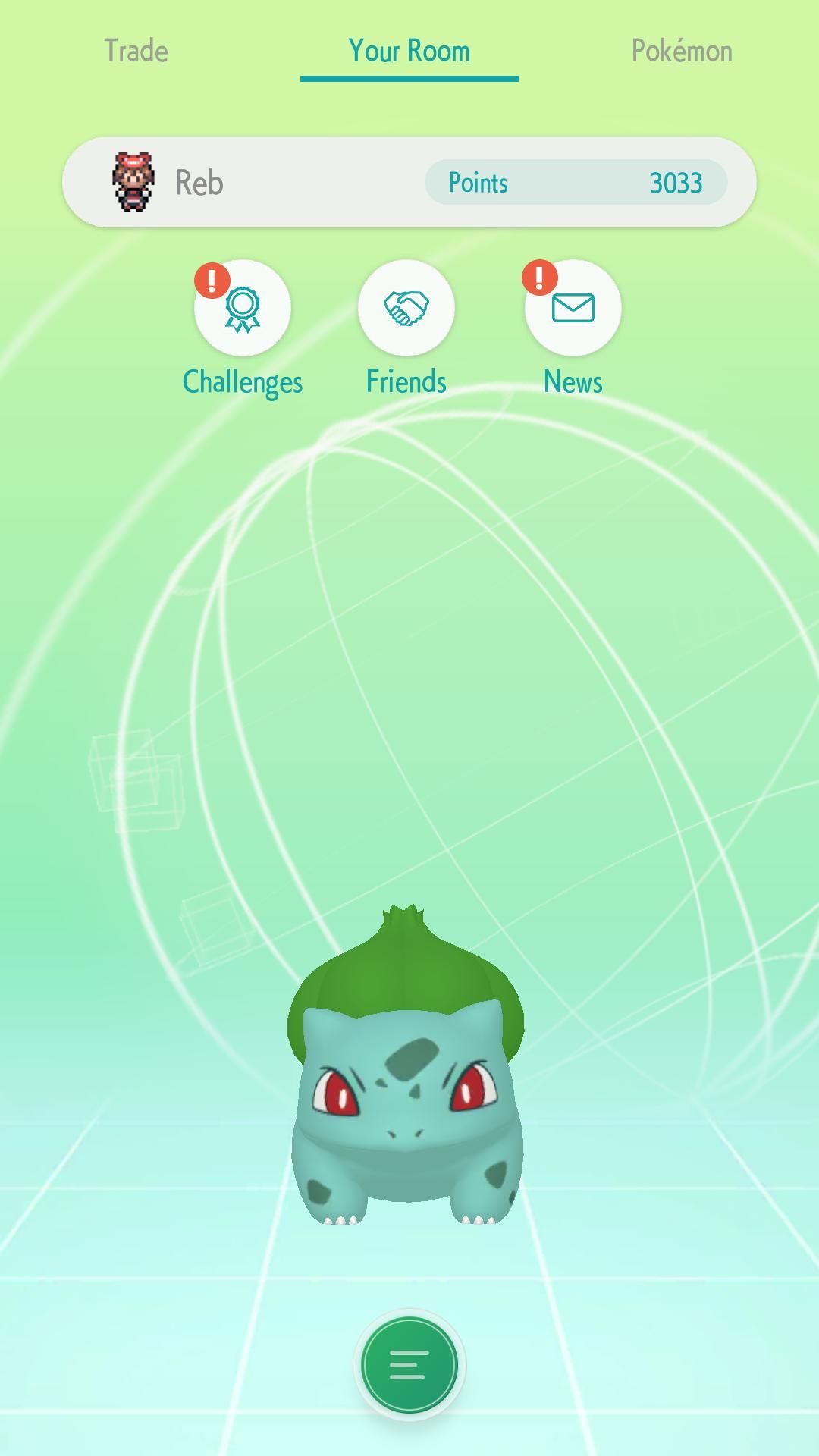Open the Challenges medal icon
The image size is (819, 1456).
click(243, 307)
